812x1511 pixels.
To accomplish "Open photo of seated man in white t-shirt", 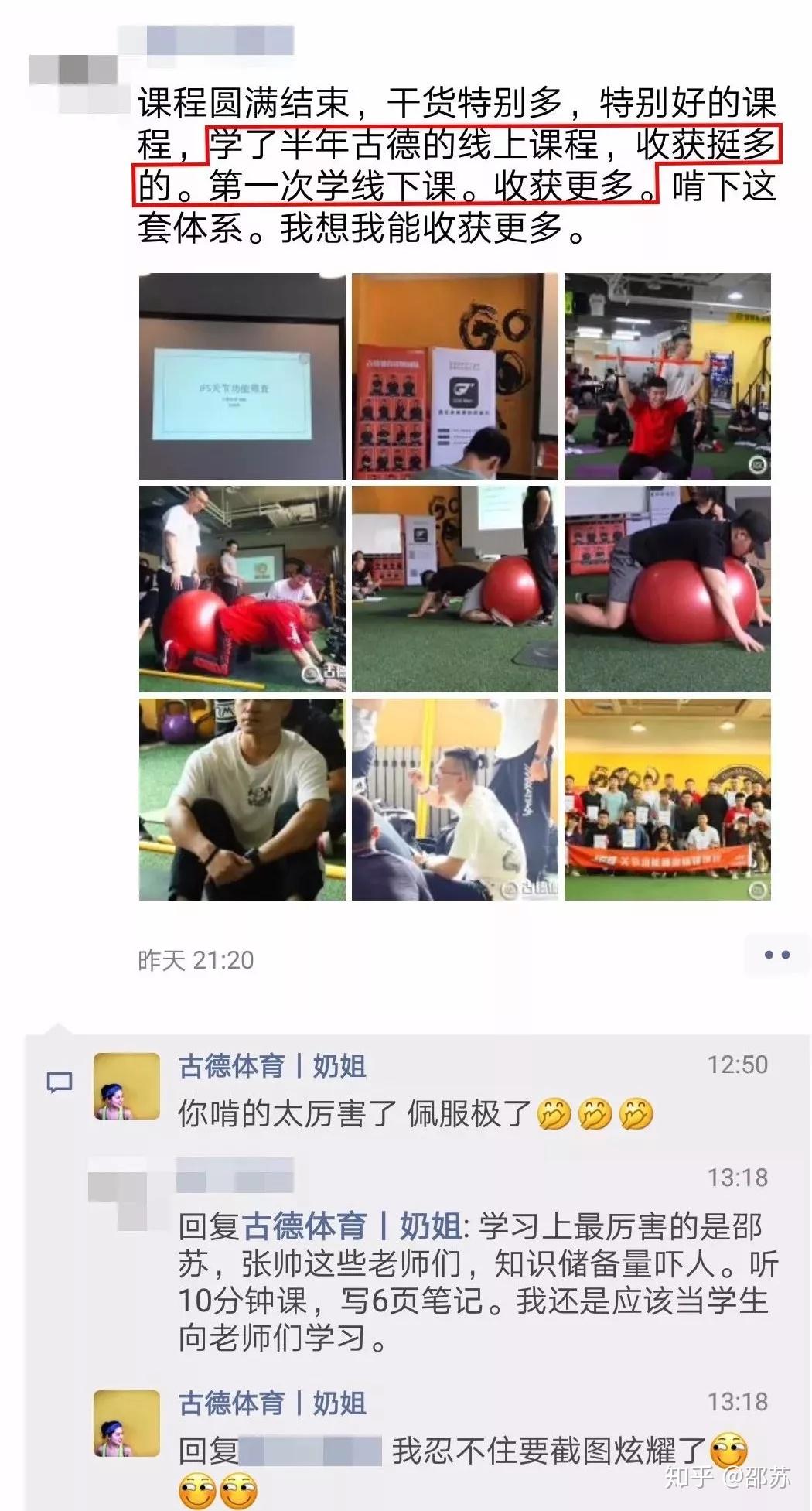I will tap(242, 800).
